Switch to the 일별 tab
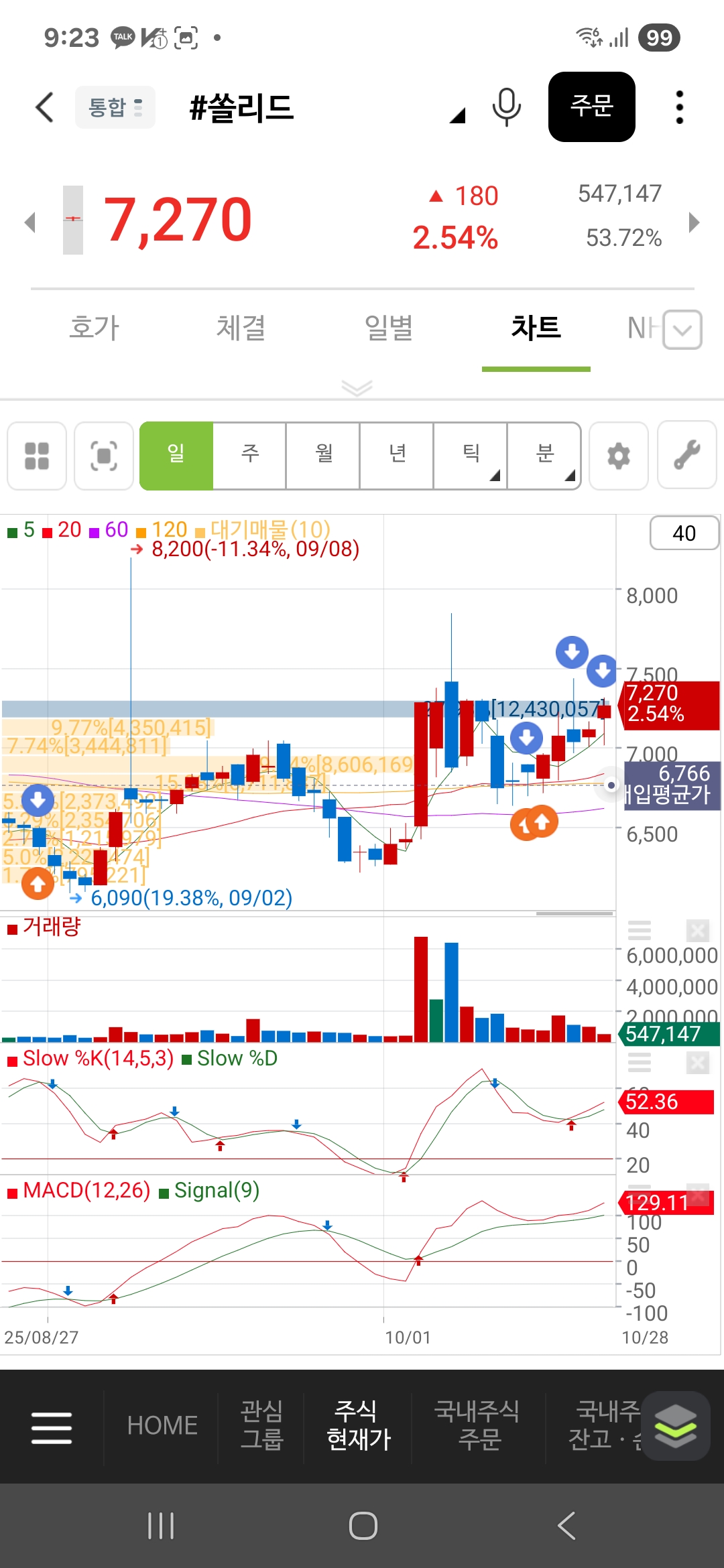 tap(388, 328)
